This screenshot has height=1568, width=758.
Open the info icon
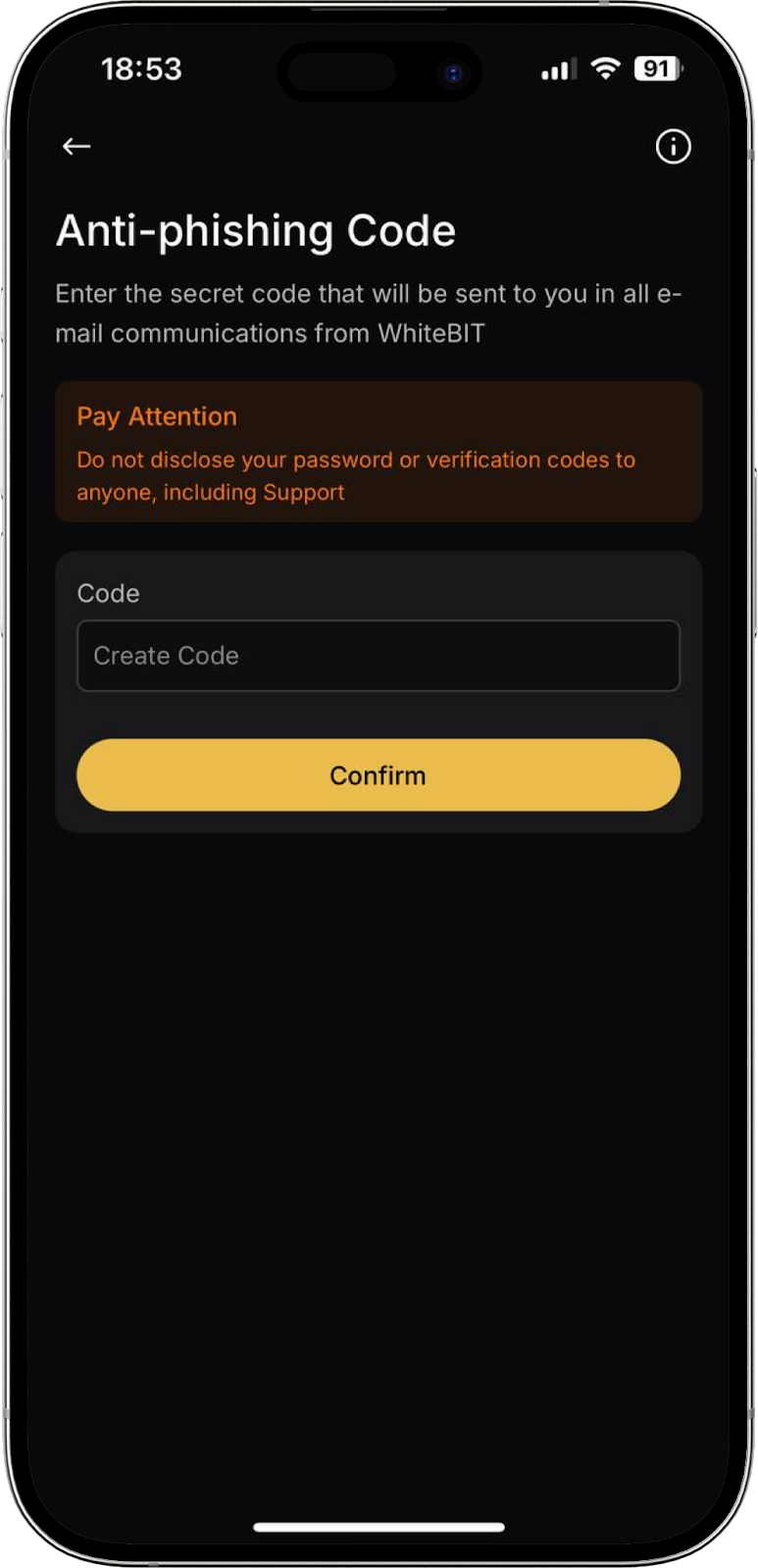(x=673, y=147)
